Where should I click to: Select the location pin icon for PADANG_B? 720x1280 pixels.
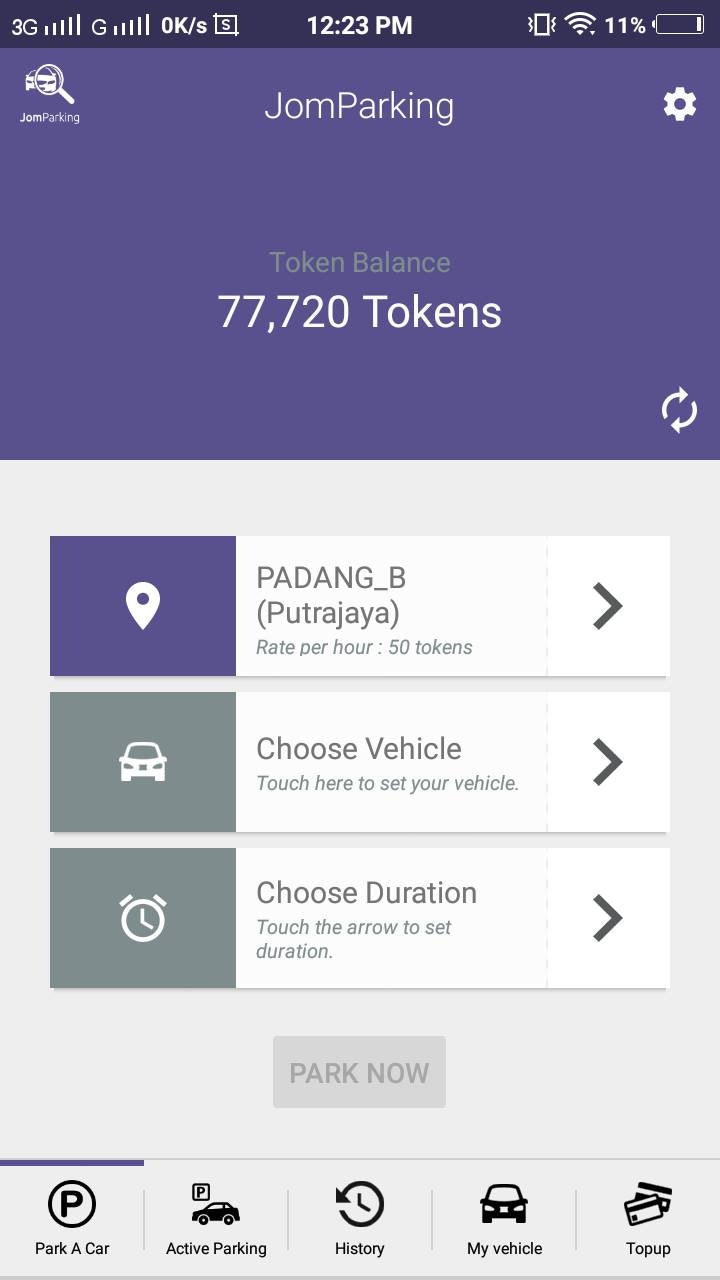142,605
